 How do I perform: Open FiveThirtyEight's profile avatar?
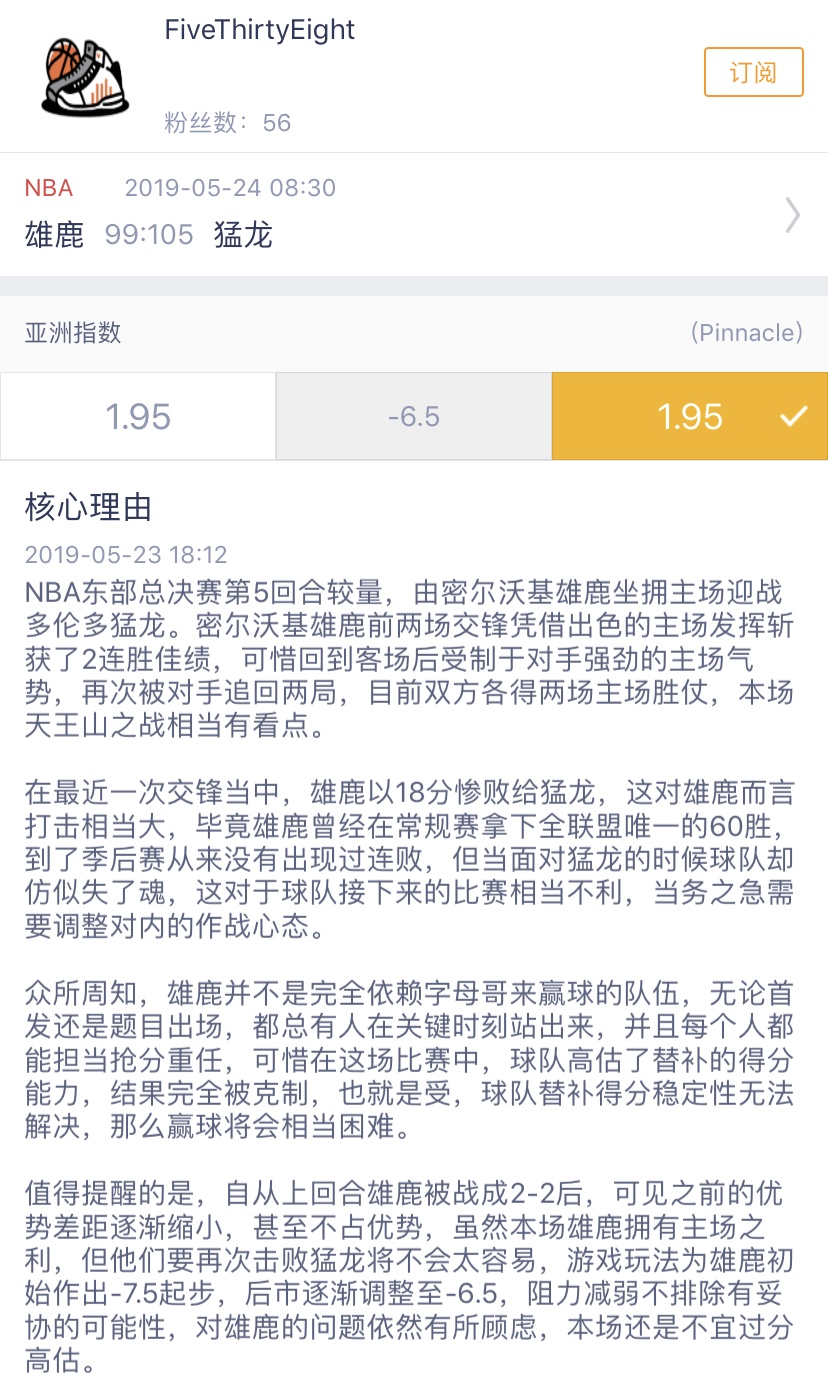(x=85, y=74)
